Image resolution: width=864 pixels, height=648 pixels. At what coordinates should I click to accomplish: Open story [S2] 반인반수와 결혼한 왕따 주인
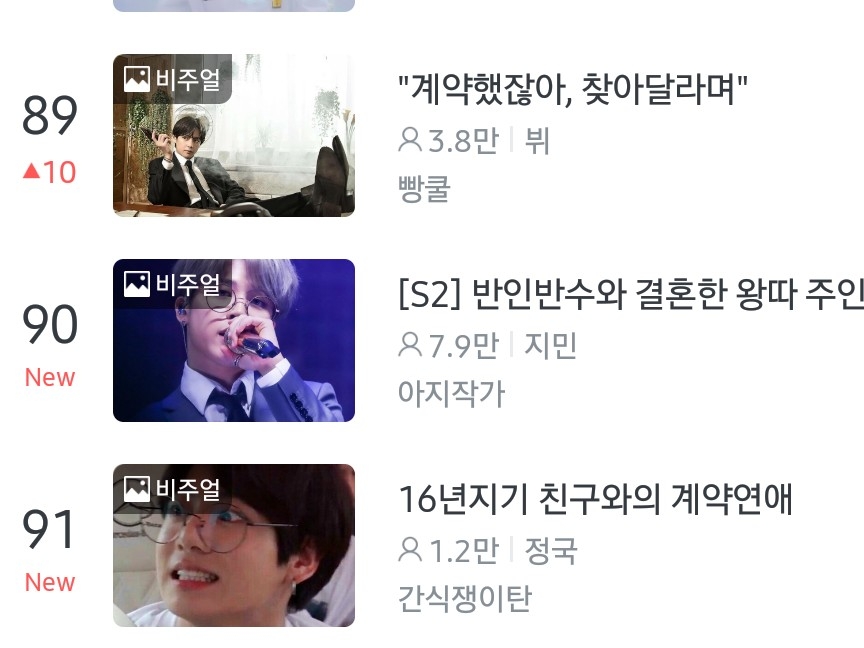pyautogui.click(x=630, y=297)
